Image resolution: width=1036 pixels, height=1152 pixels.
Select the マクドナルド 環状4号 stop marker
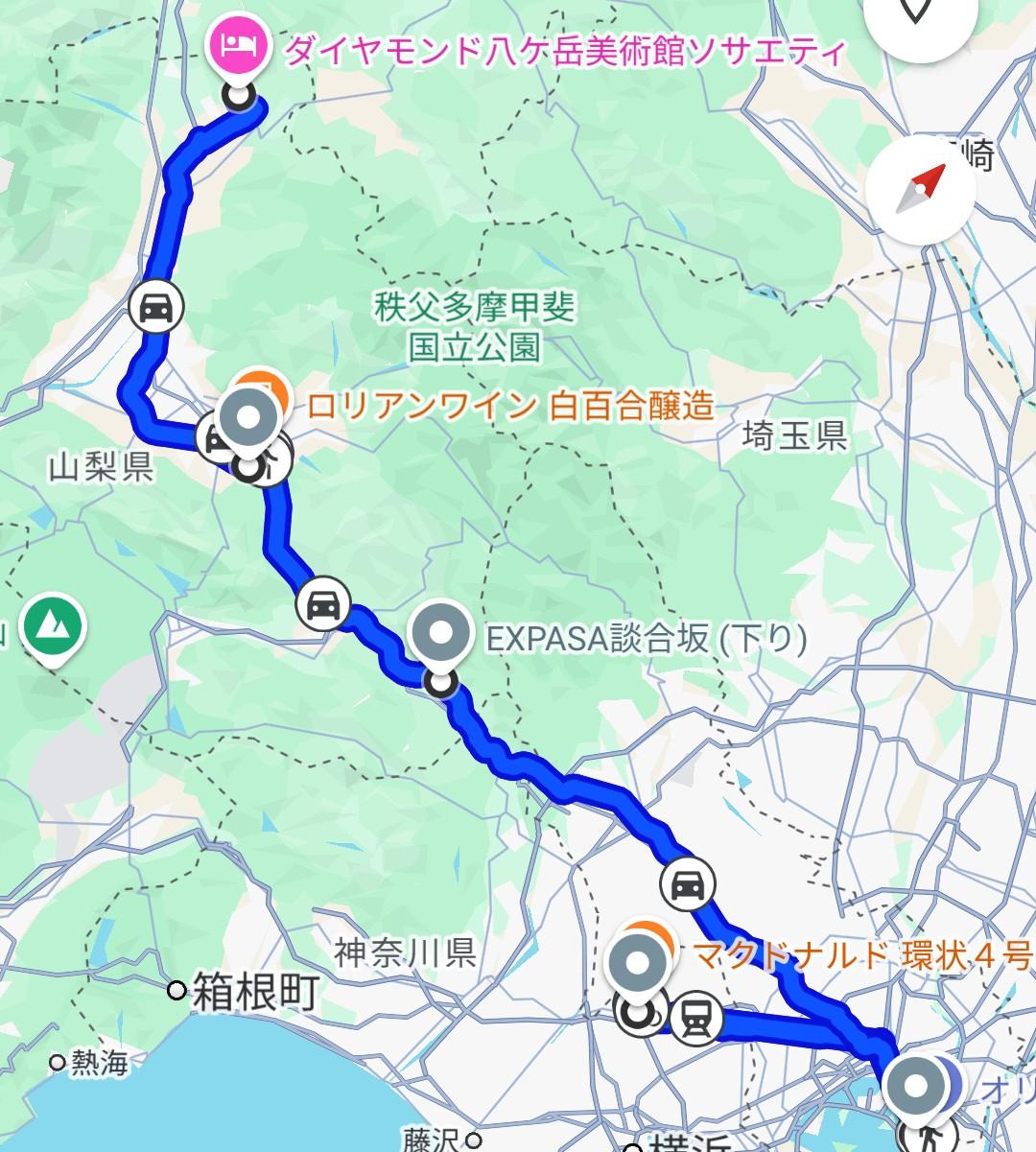coord(640,962)
